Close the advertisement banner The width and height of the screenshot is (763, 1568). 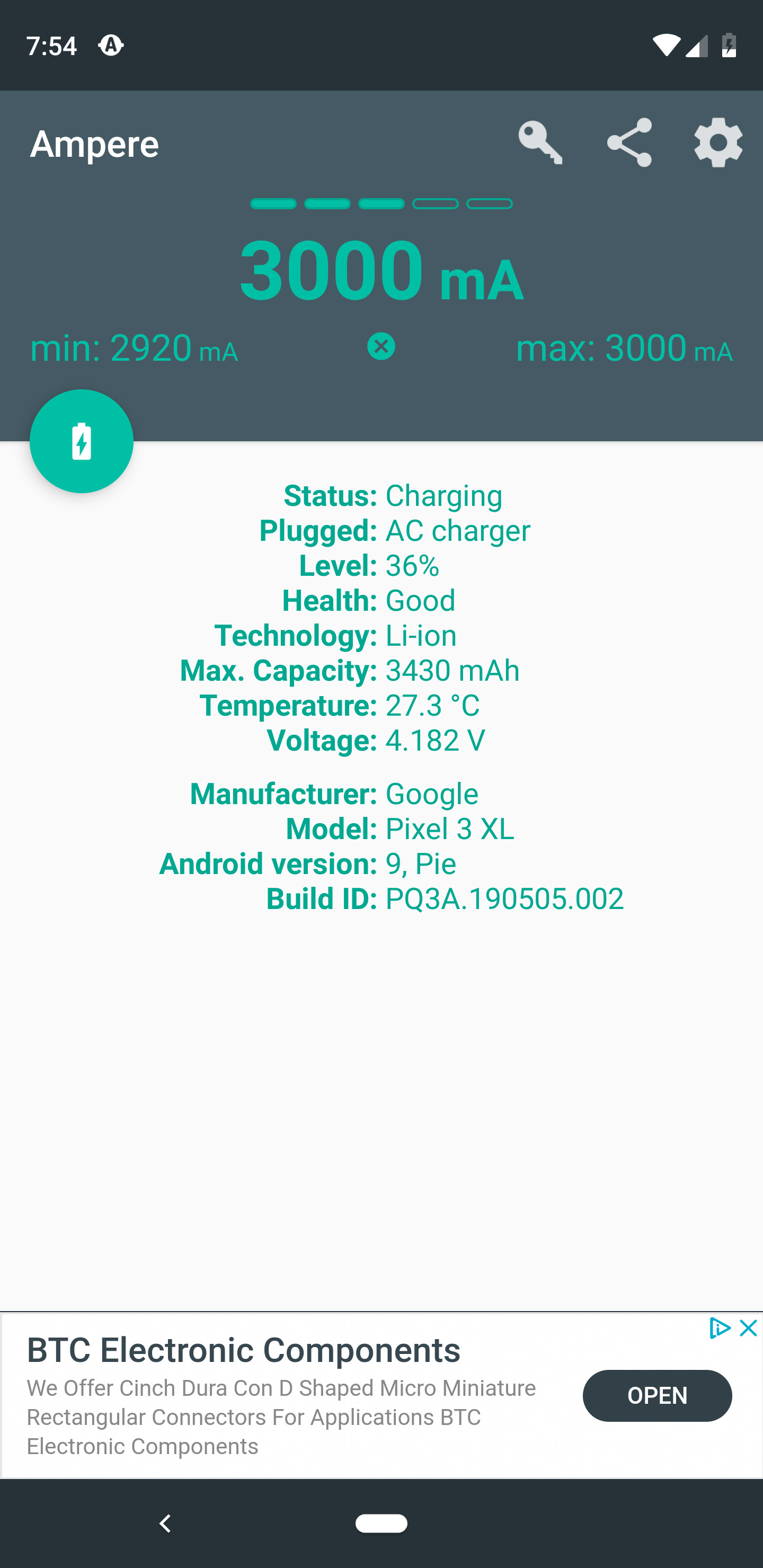pyautogui.click(x=748, y=1328)
